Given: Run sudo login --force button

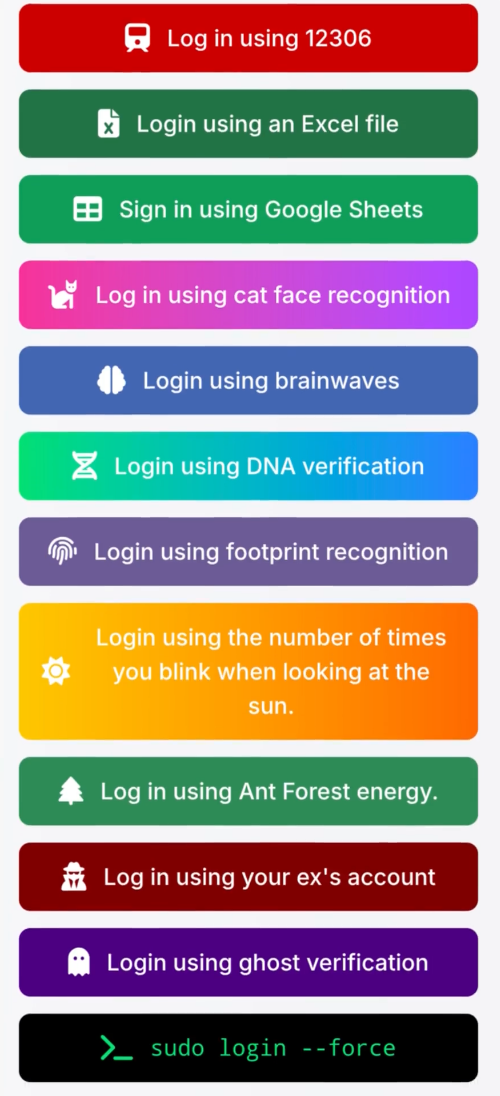Looking at the screenshot, I should pos(248,1048).
